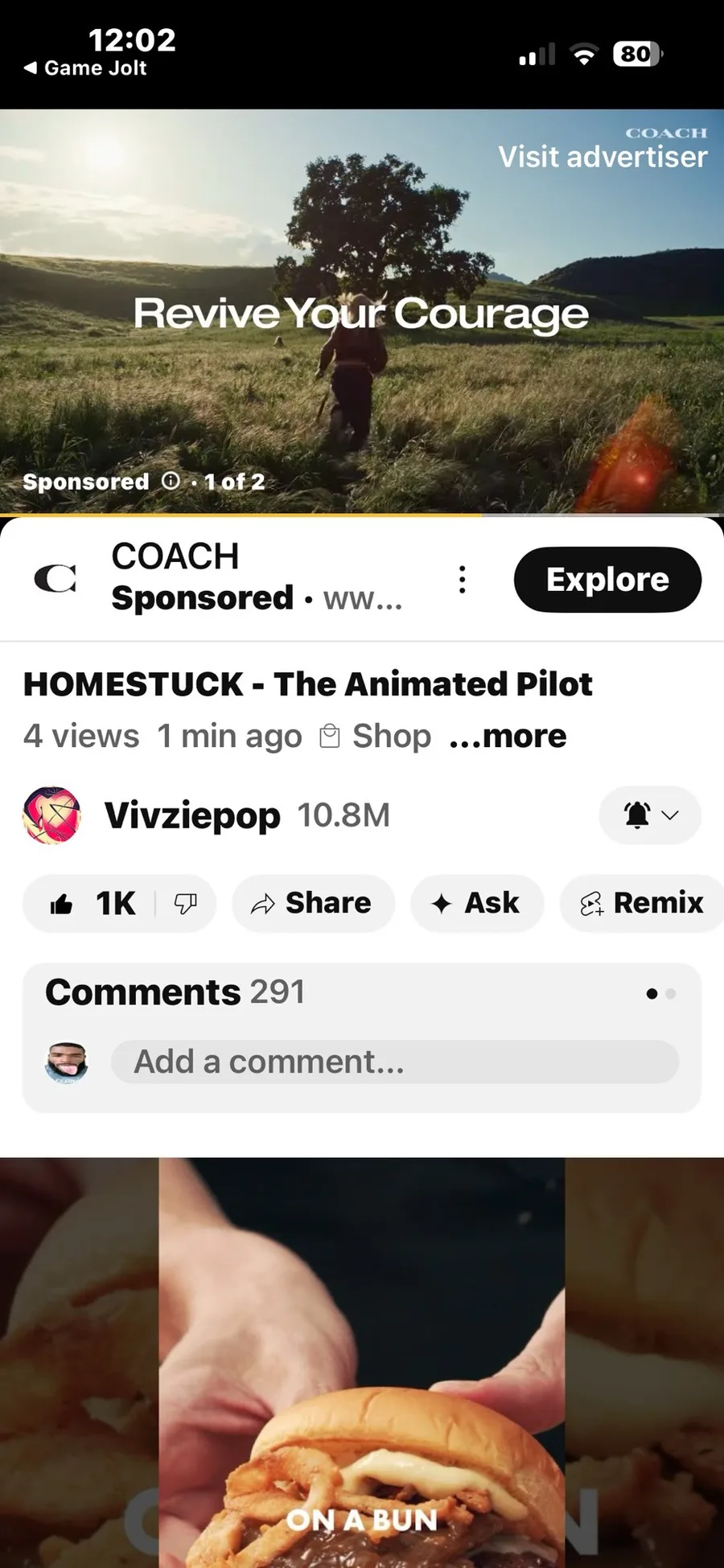This screenshot has width=724, height=1568.
Task: Open the COACH ad options menu
Action: [462, 579]
